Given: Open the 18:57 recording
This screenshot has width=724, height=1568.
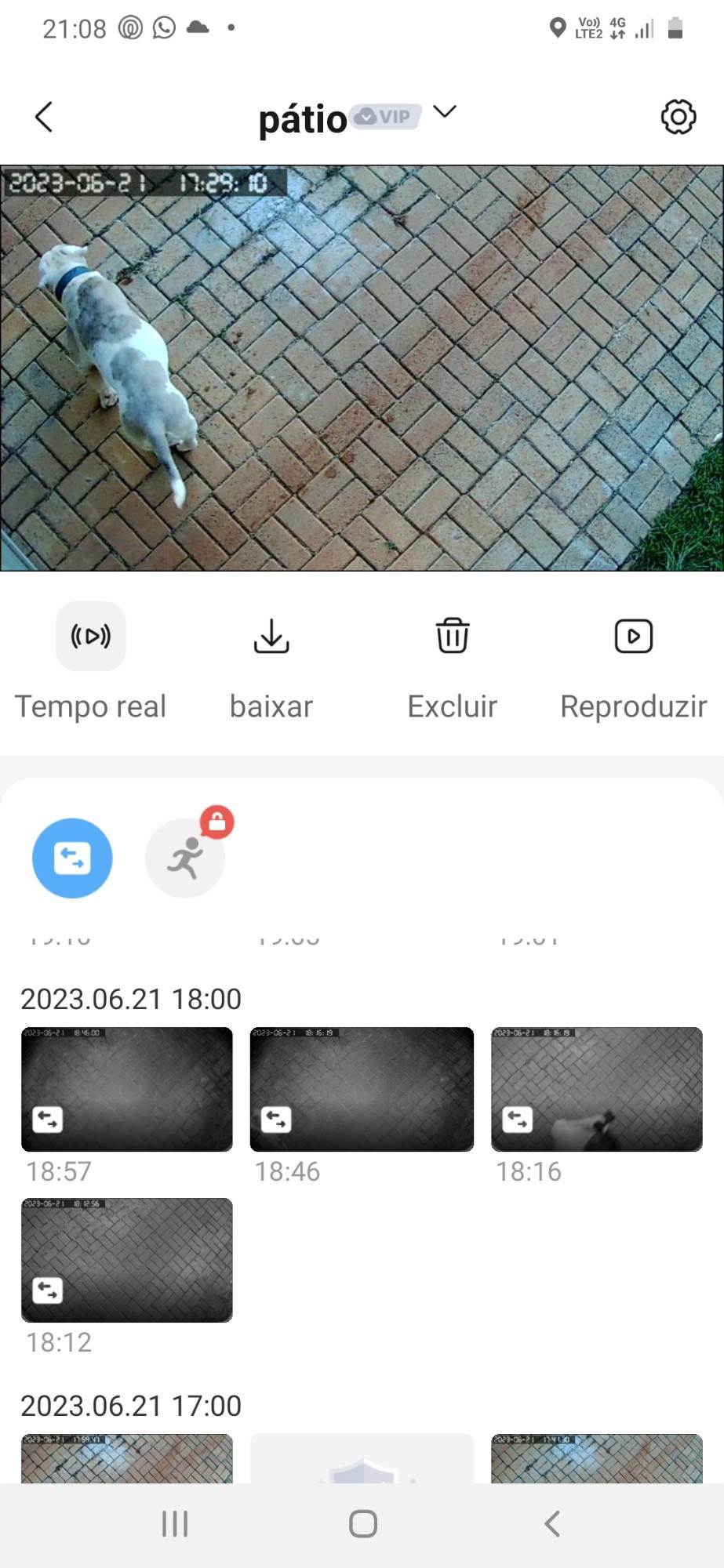Looking at the screenshot, I should pos(127,1089).
